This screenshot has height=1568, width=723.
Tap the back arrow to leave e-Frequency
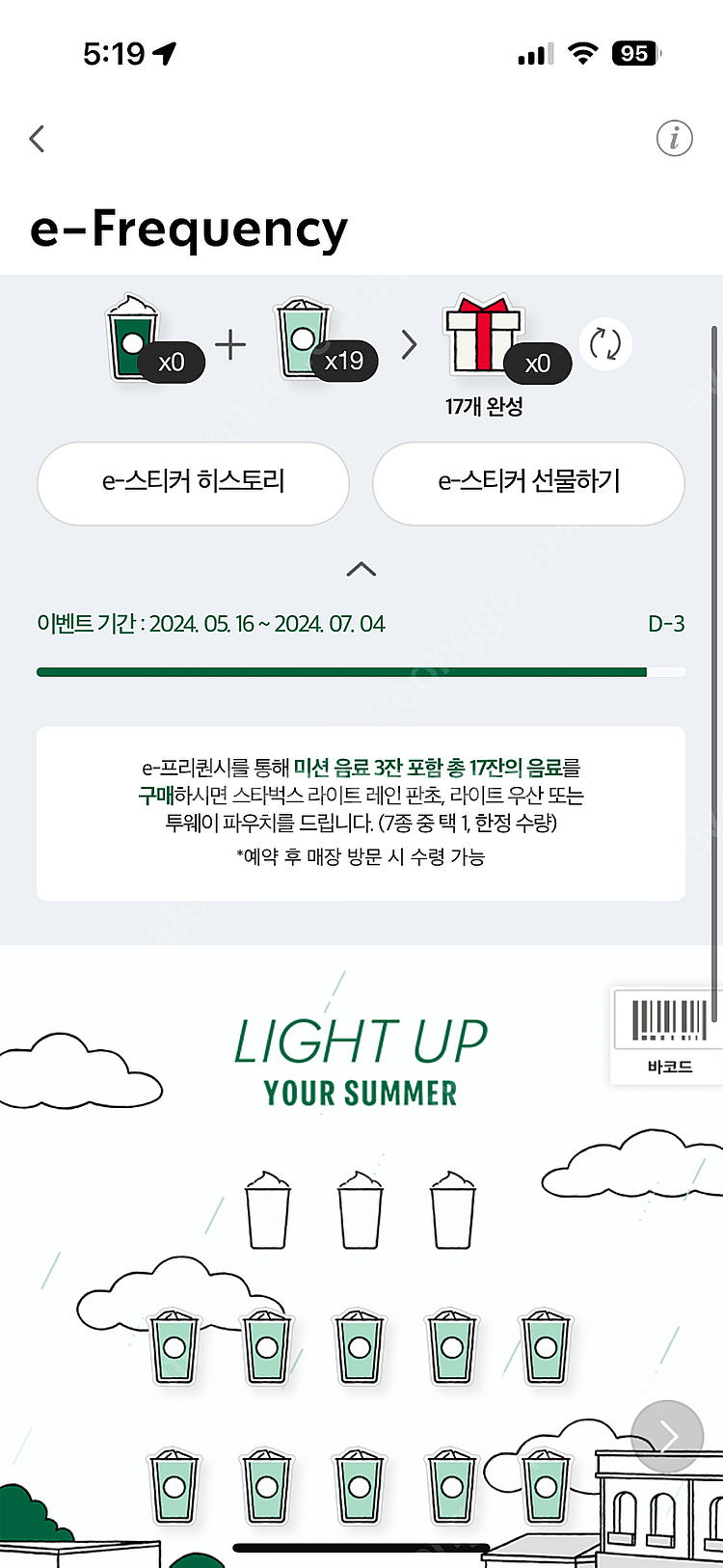click(37, 138)
